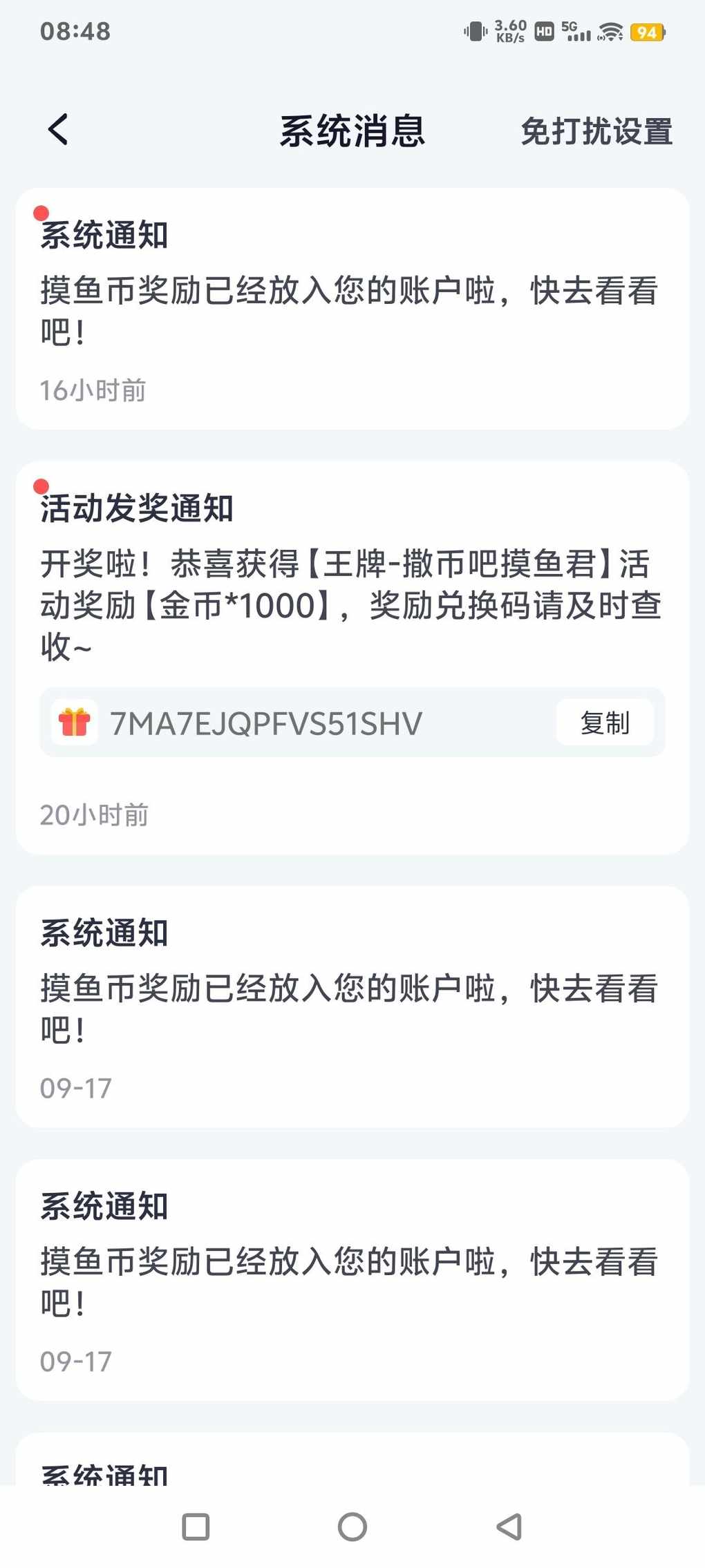
Task: Open 免打扰设置
Action: click(x=596, y=131)
